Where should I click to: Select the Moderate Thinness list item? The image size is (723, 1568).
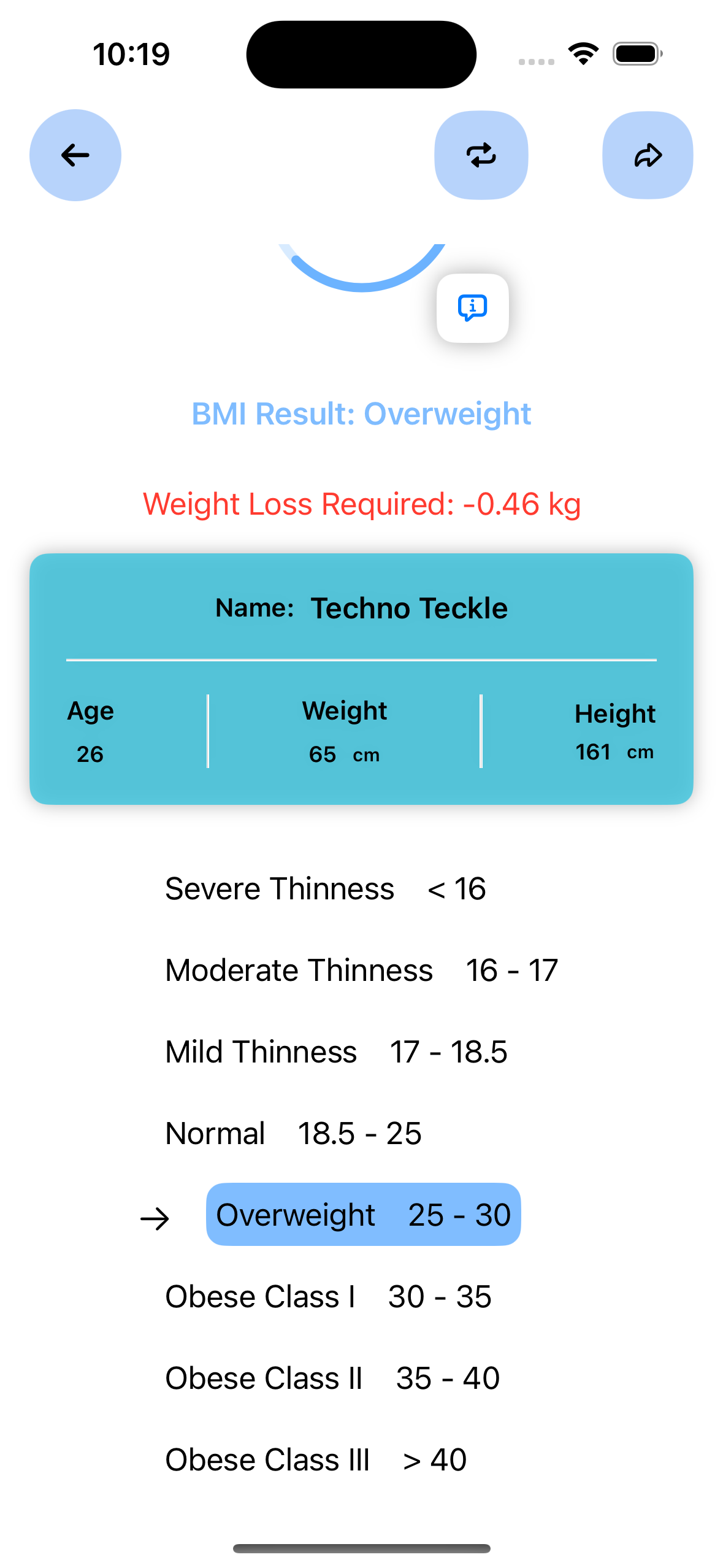[x=361, y=970]
